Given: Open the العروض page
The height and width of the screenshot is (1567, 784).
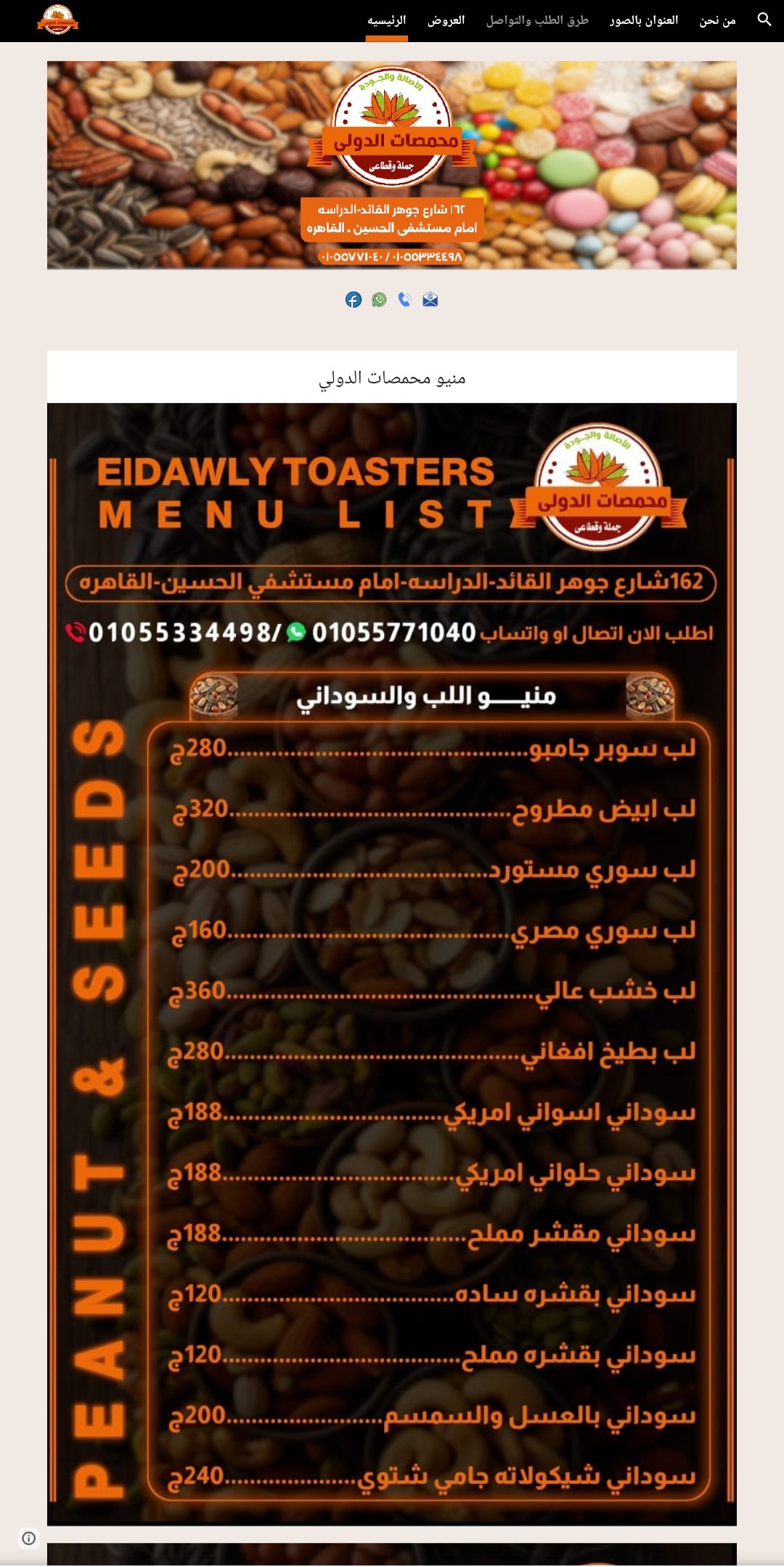Looking at the screenshot, I should (446, 20).
